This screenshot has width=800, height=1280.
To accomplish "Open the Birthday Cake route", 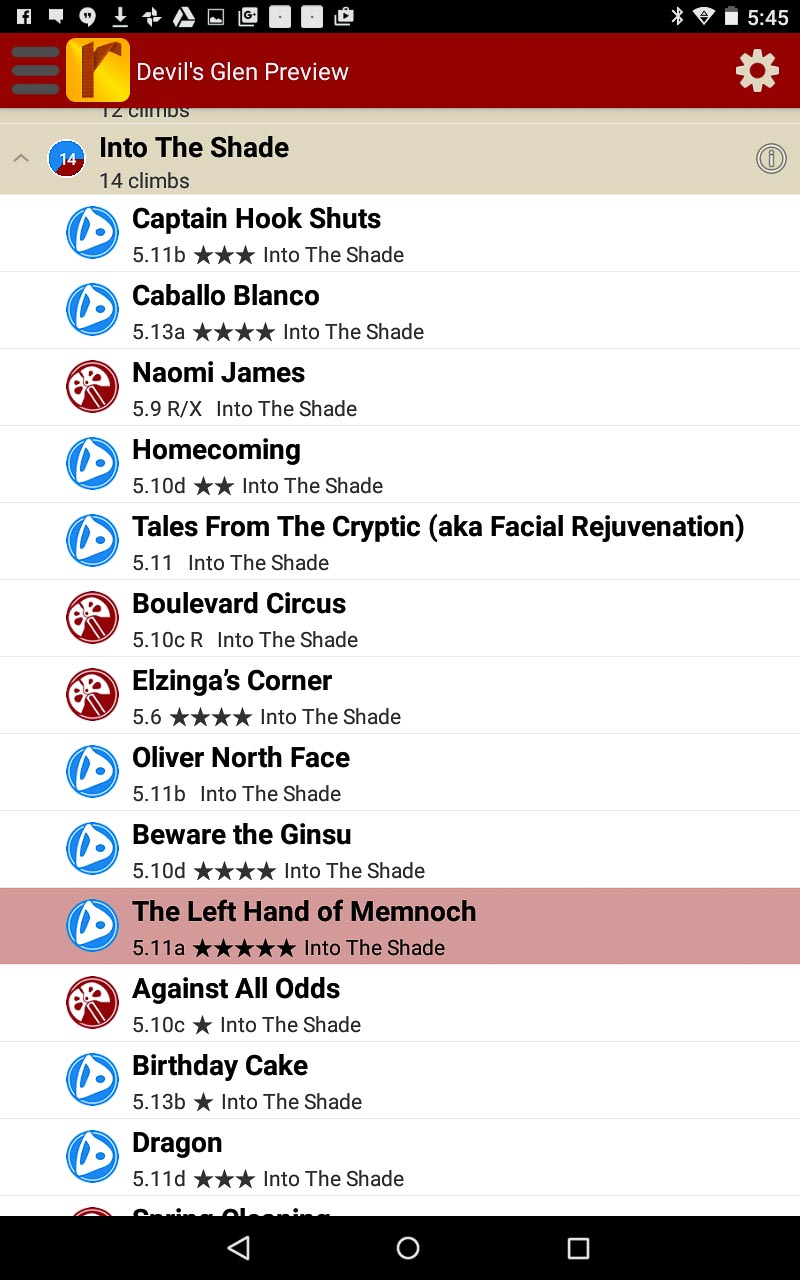I will click(x=400, y=1080).
